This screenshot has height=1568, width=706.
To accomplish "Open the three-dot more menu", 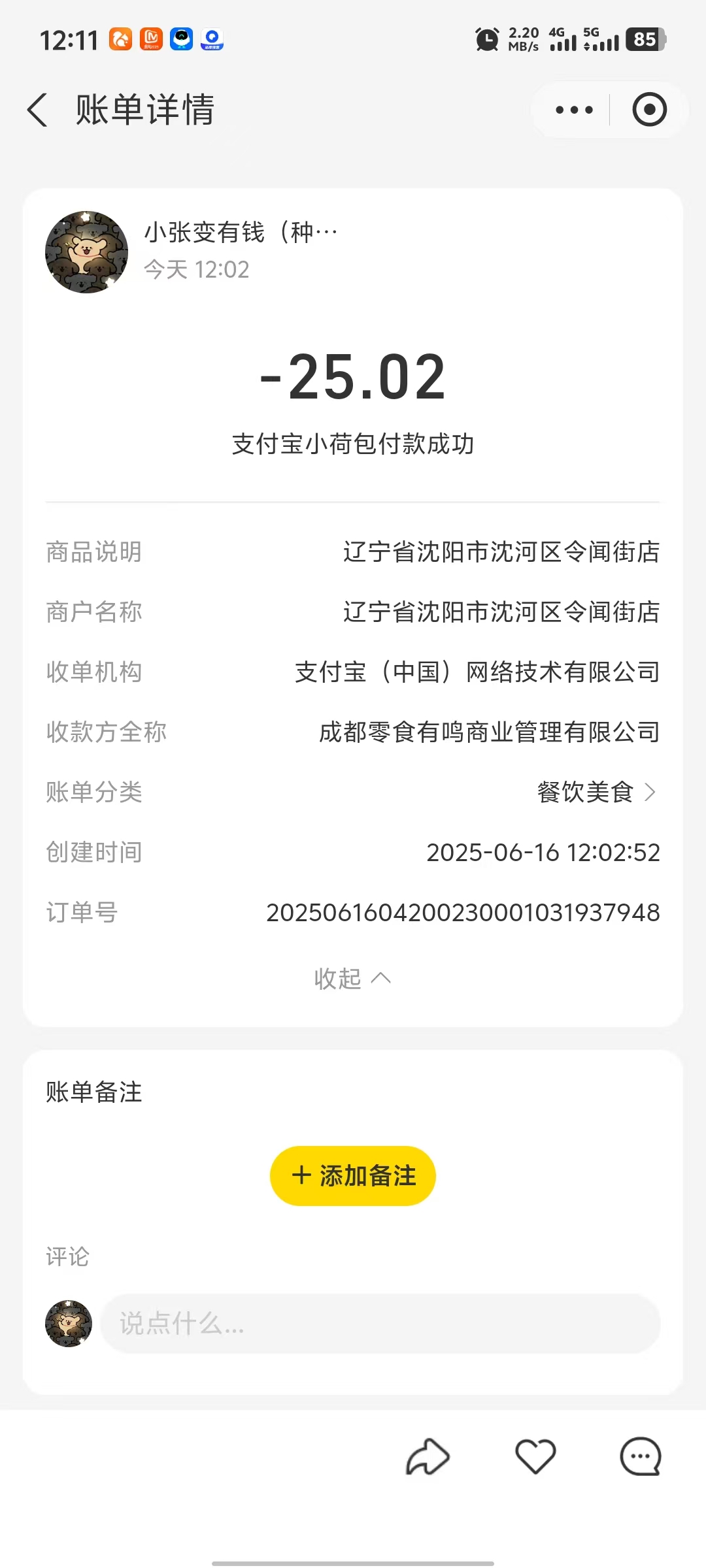I will (574, 110).
